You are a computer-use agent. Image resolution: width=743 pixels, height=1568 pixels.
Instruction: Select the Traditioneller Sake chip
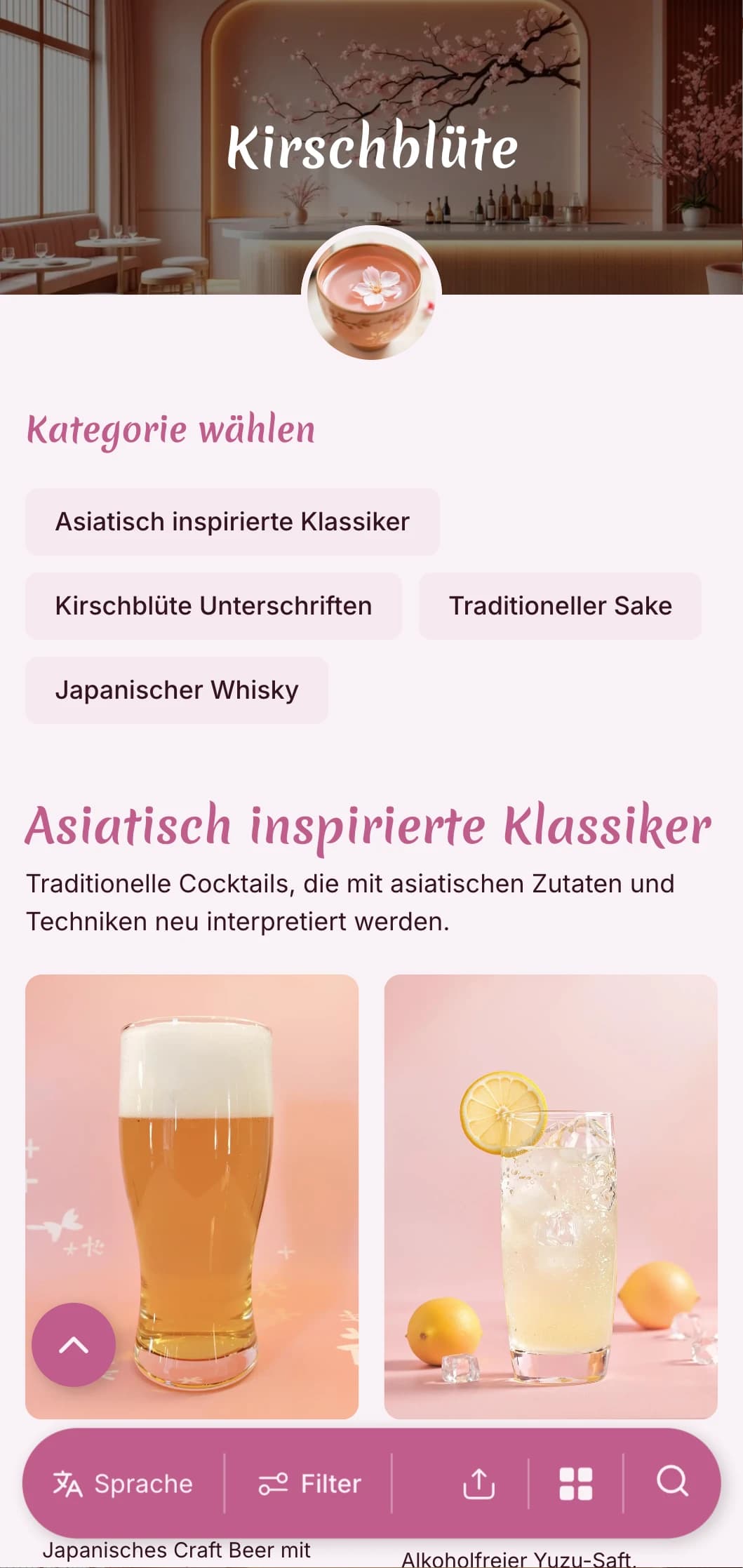pyautogui.click(x=560, y=606)
